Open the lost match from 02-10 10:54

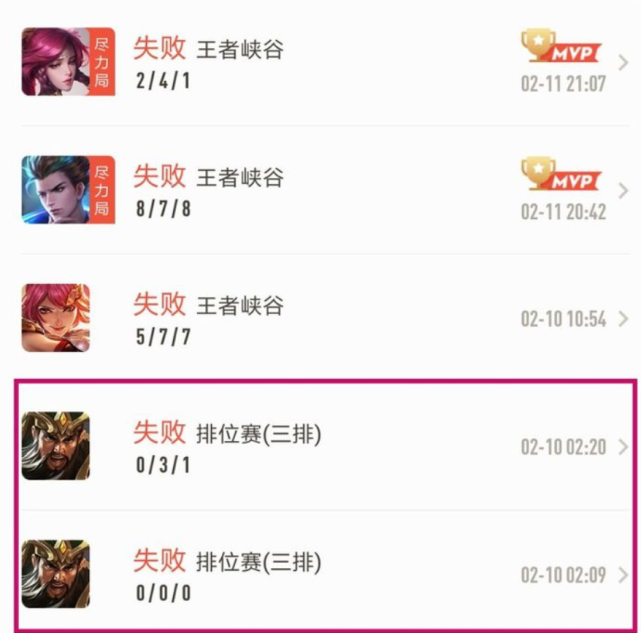tap(320, 318)
